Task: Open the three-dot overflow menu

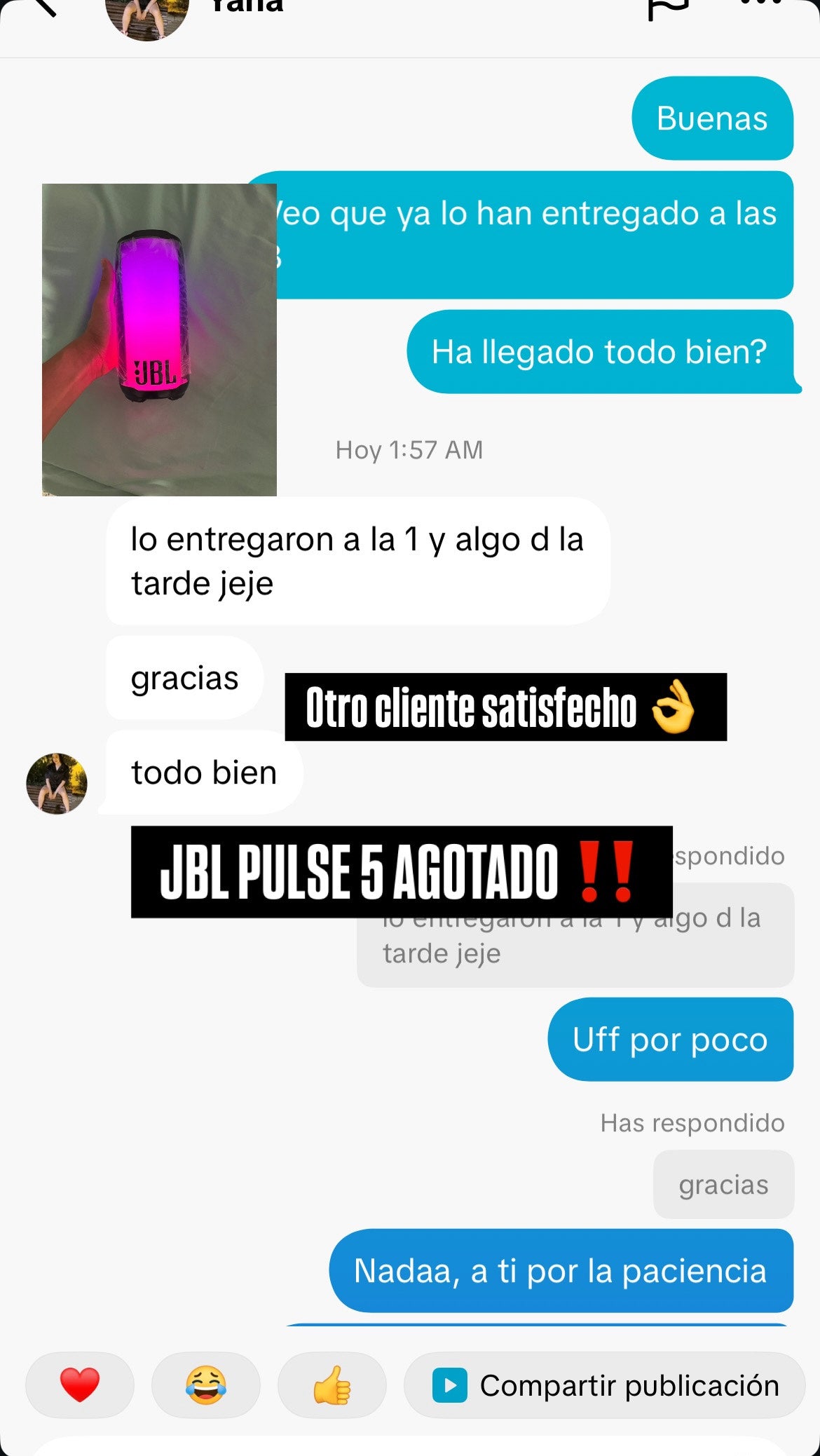Action: [x=760, y=4]
